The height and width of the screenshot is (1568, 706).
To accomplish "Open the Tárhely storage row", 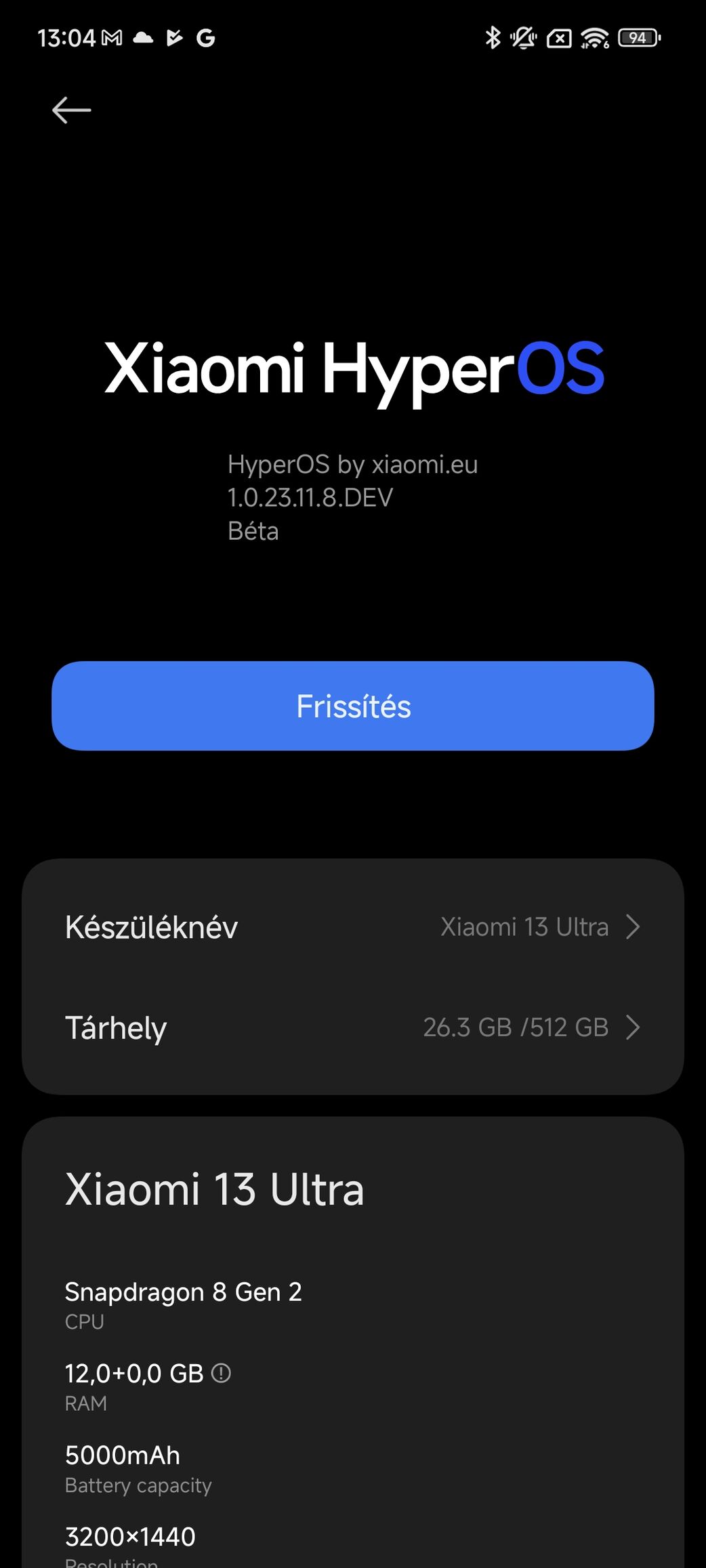I will (x=353, y=1027).
